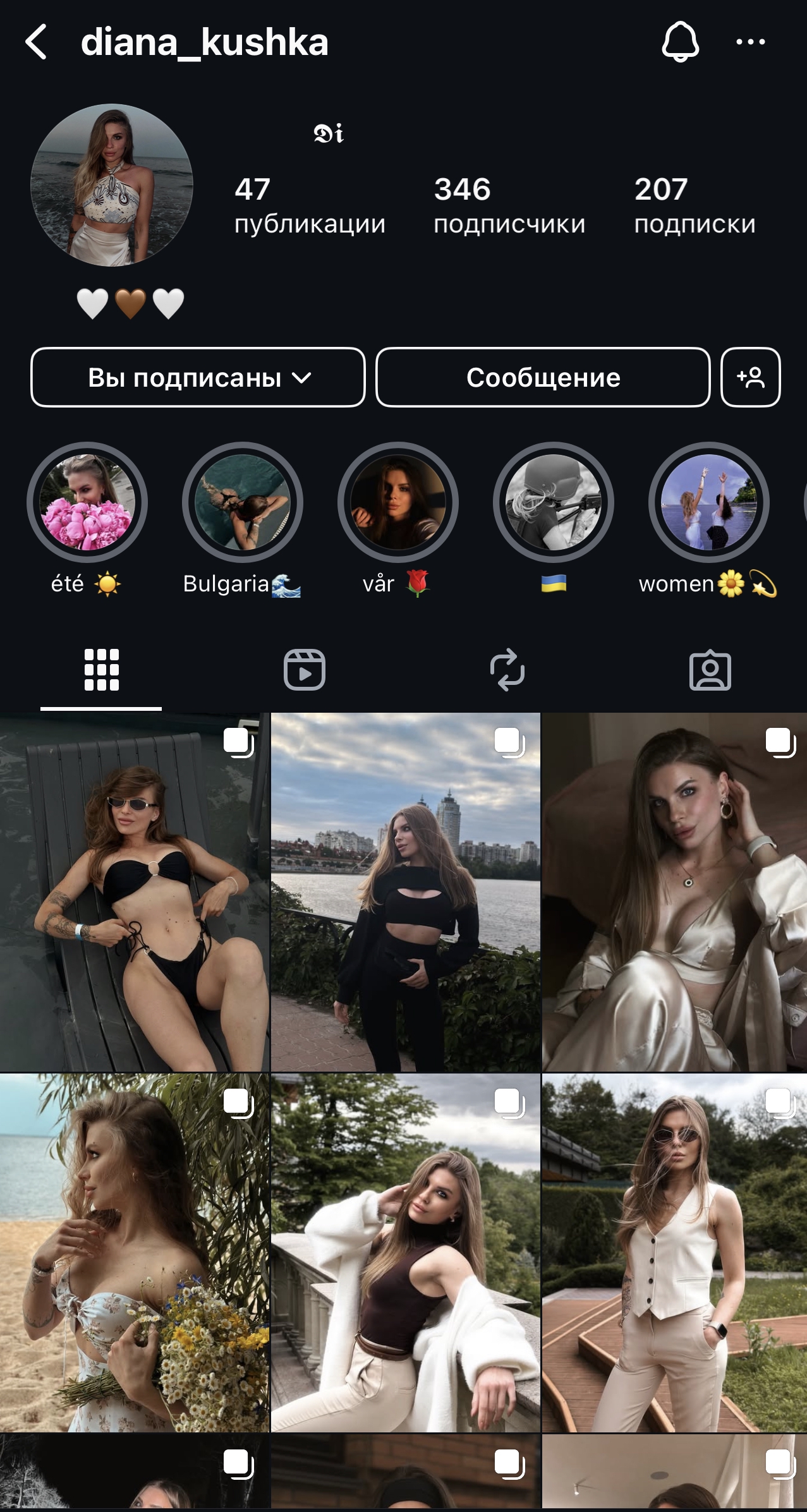Tap the Сообщение button
This screenshot has height=1512, width=807.
pos(543,377)
